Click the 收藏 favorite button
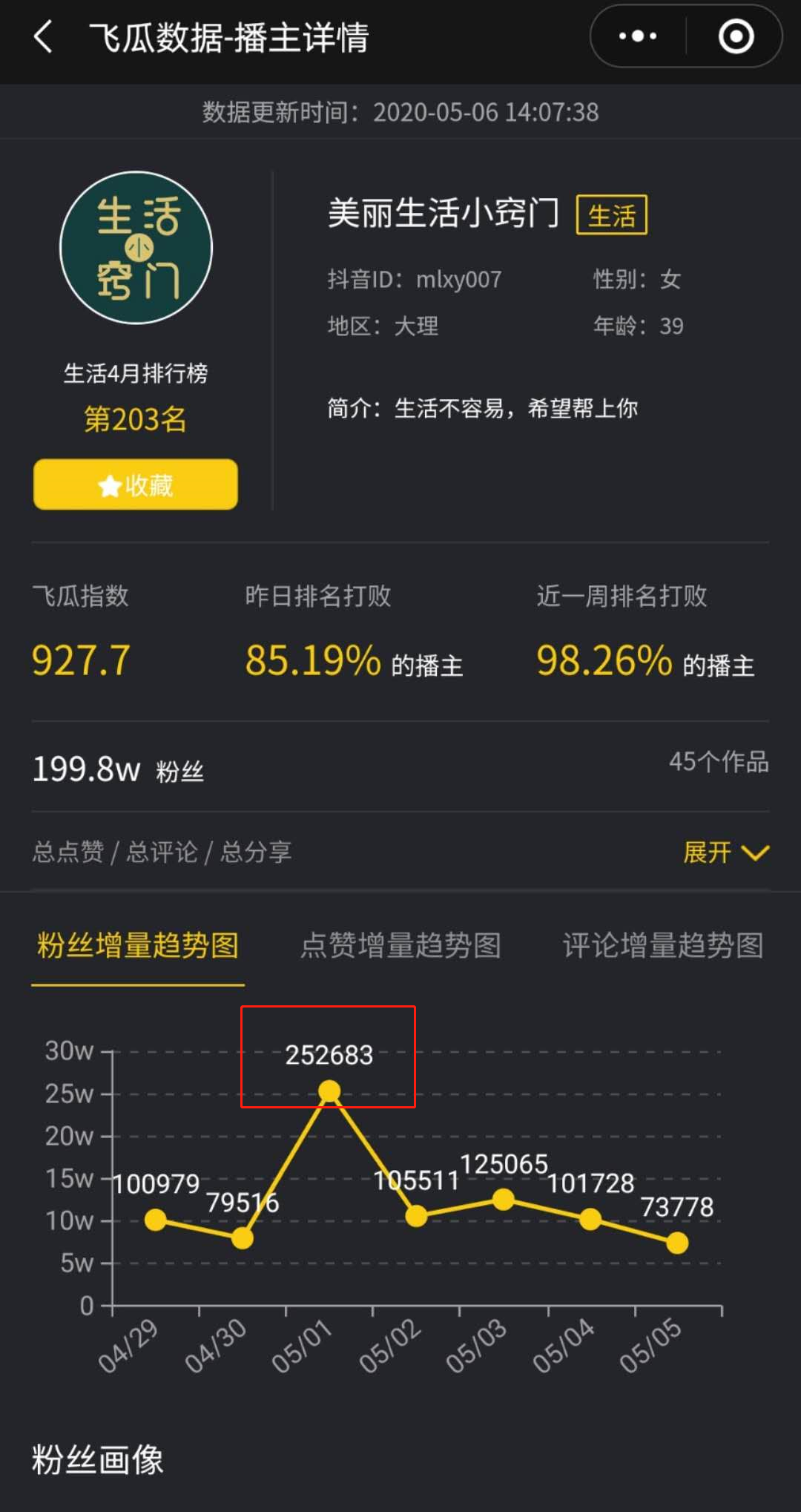The image size is (801, 1512). click(135, 484)
